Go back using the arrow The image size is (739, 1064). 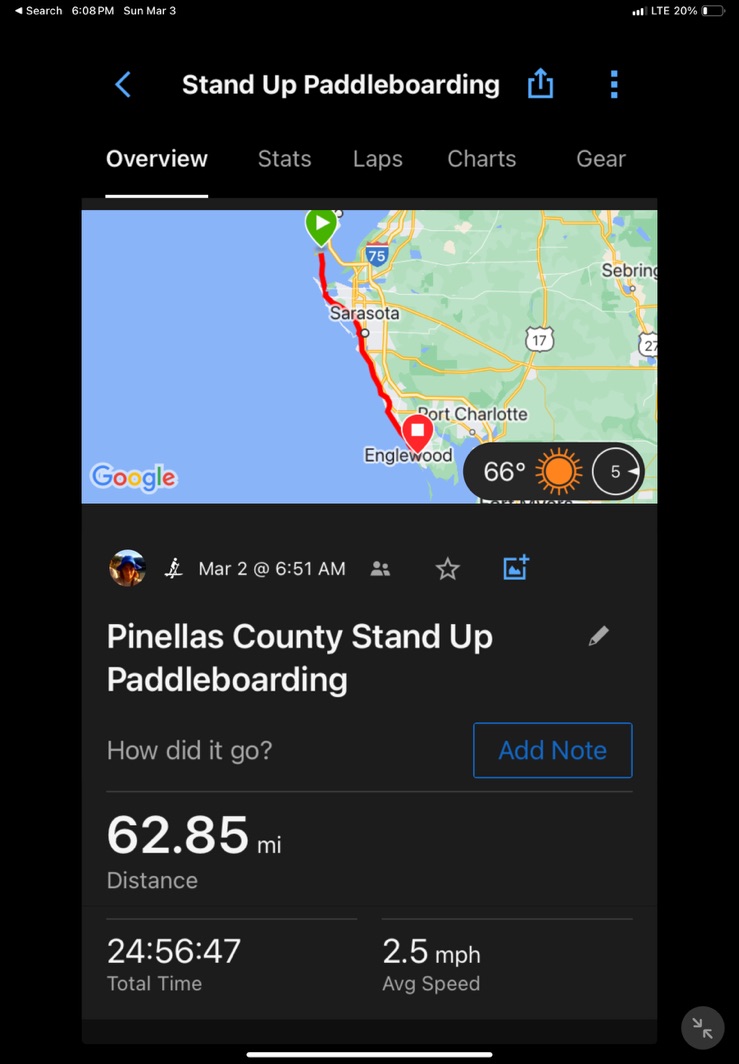pos(123,85)
